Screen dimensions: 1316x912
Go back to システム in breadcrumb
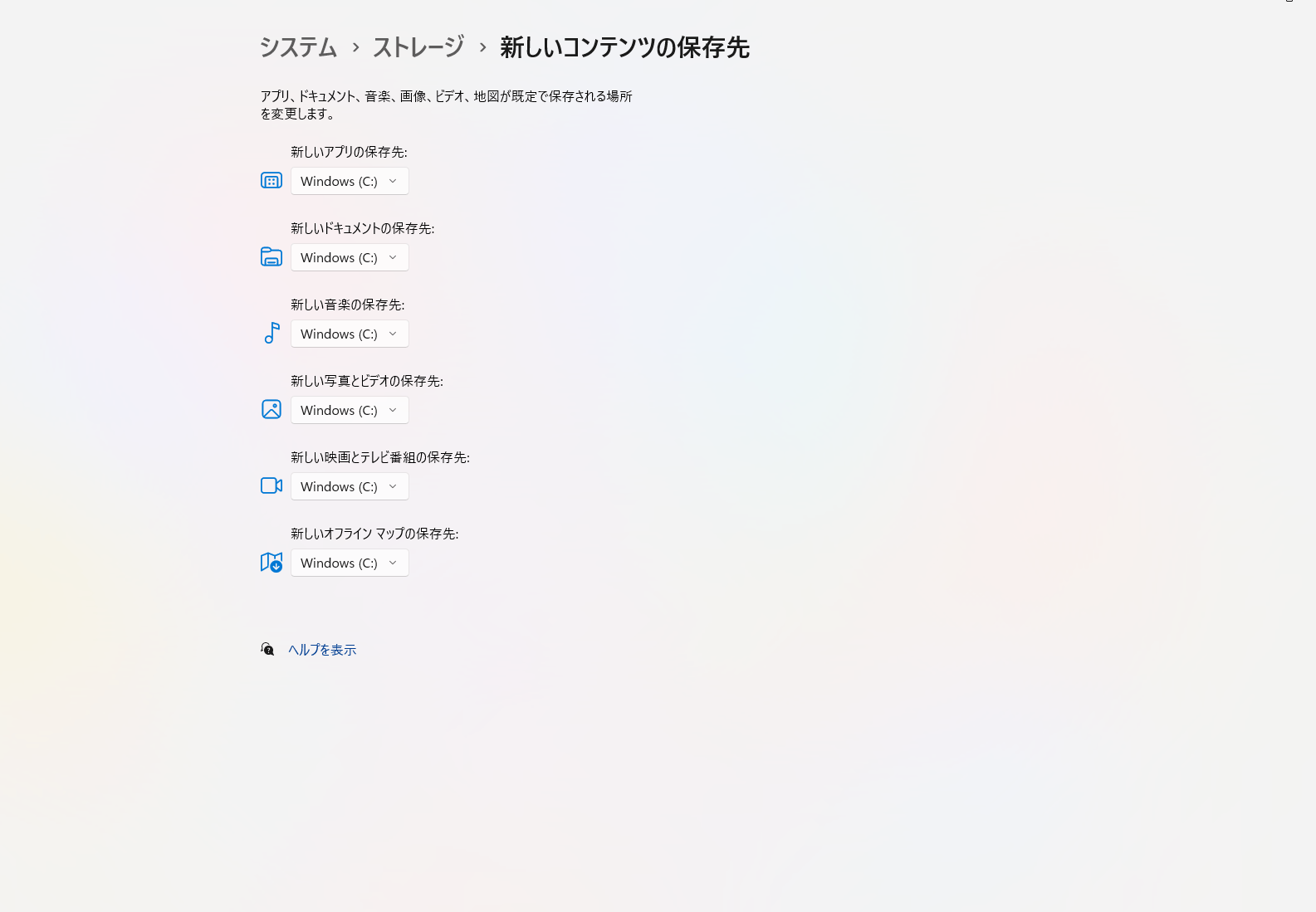pos(298,47)
